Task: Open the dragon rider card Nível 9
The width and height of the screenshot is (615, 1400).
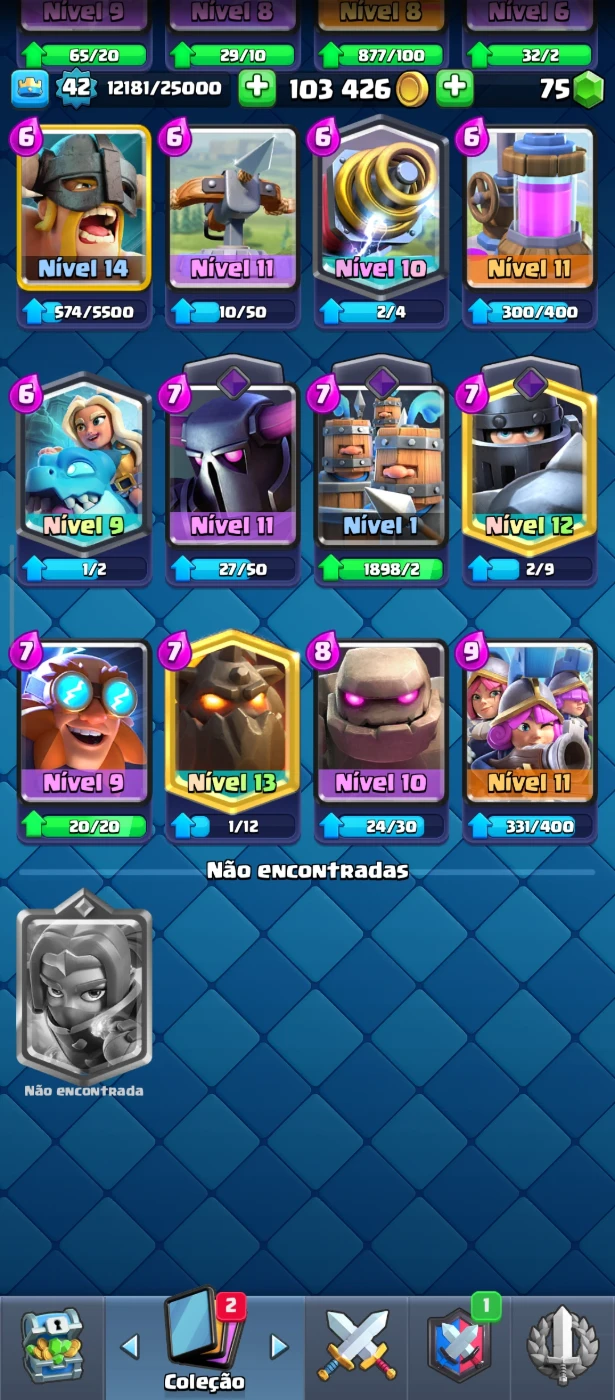Action: tap(84, 466)
